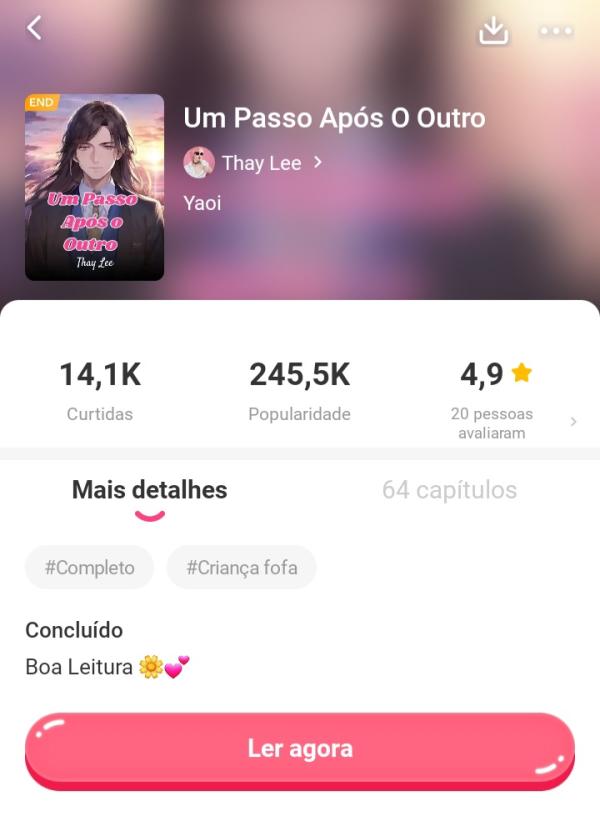600x831 pixels.
Task: Select the #Completo tag chip
Action: [x=89, y=567]
